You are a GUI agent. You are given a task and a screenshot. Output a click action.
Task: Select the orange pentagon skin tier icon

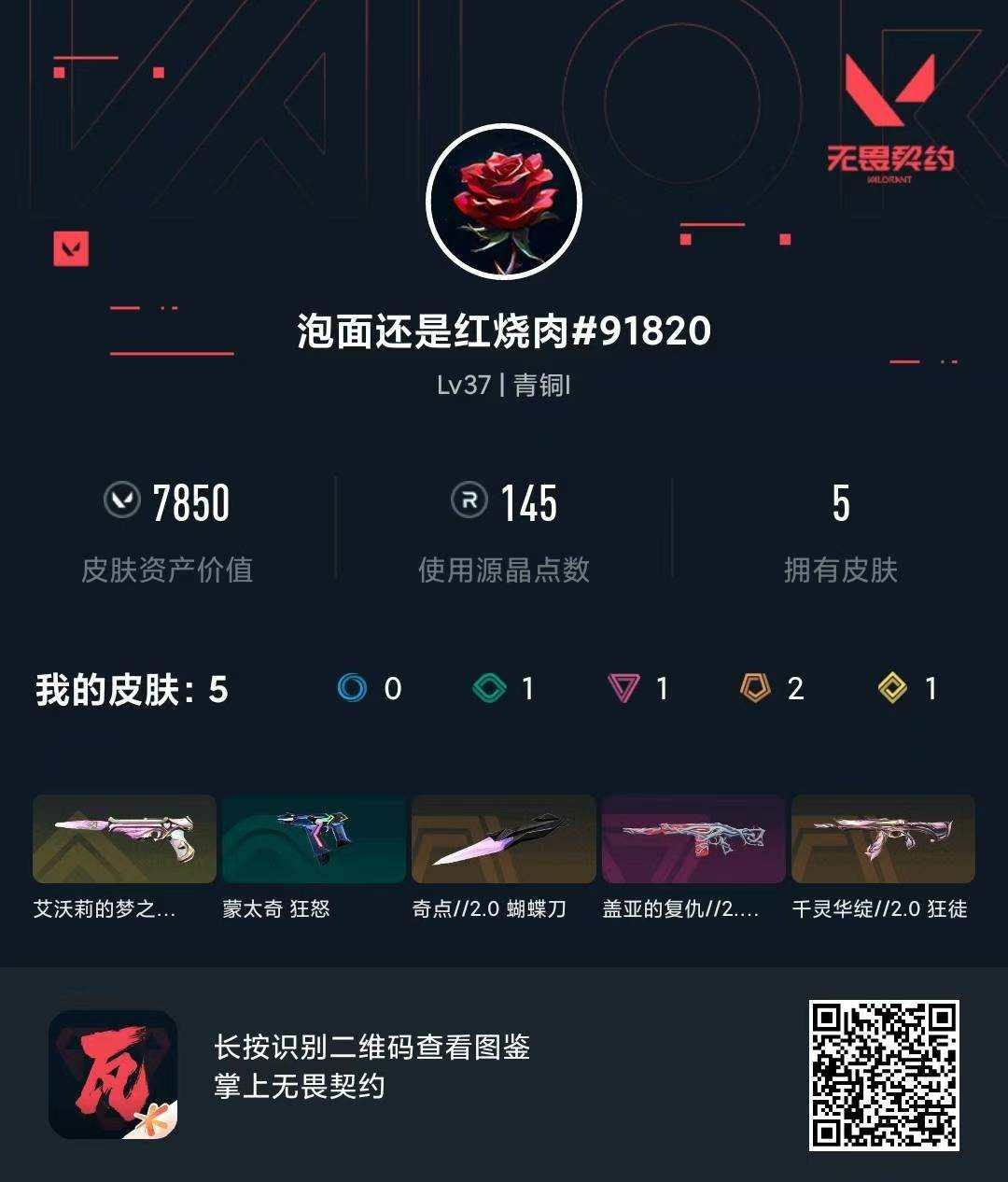[x=753, y=688]
